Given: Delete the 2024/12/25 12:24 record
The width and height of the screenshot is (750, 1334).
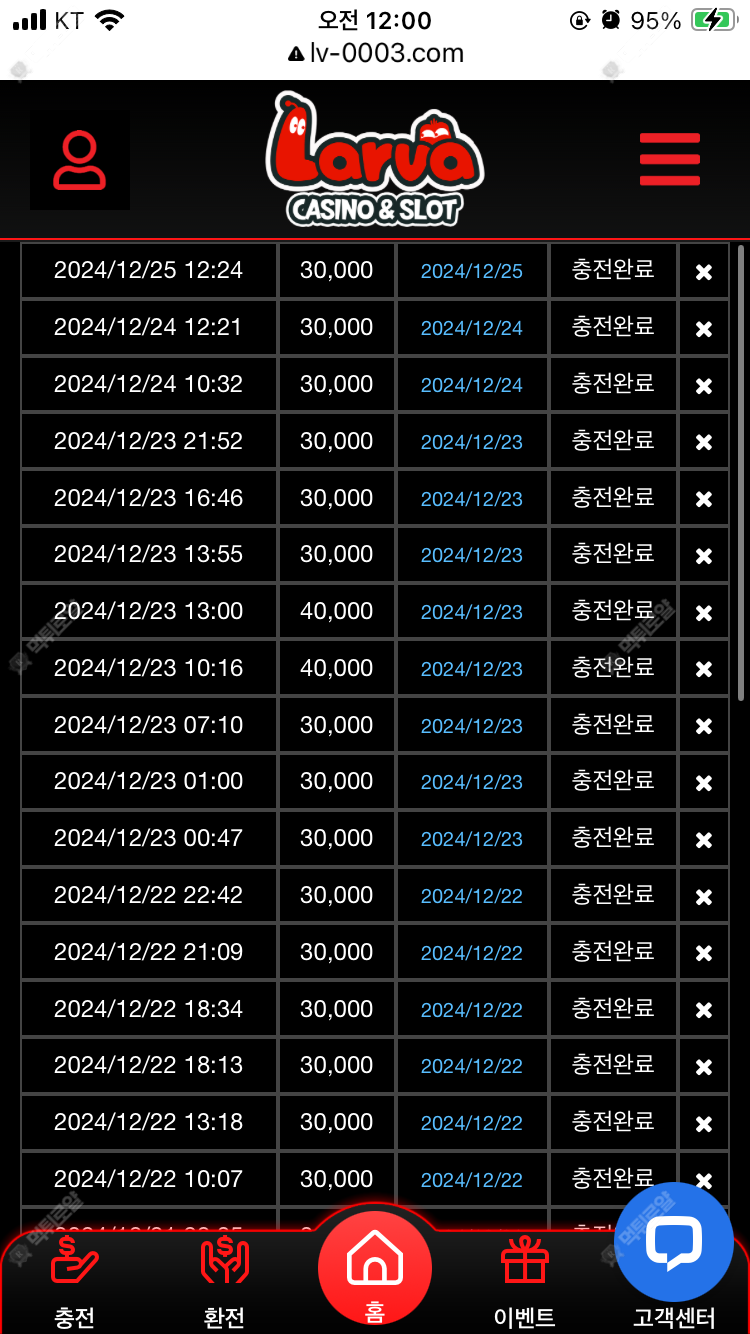Looking at the screenshot, I should pyautogui.click(x=704, y=272).
